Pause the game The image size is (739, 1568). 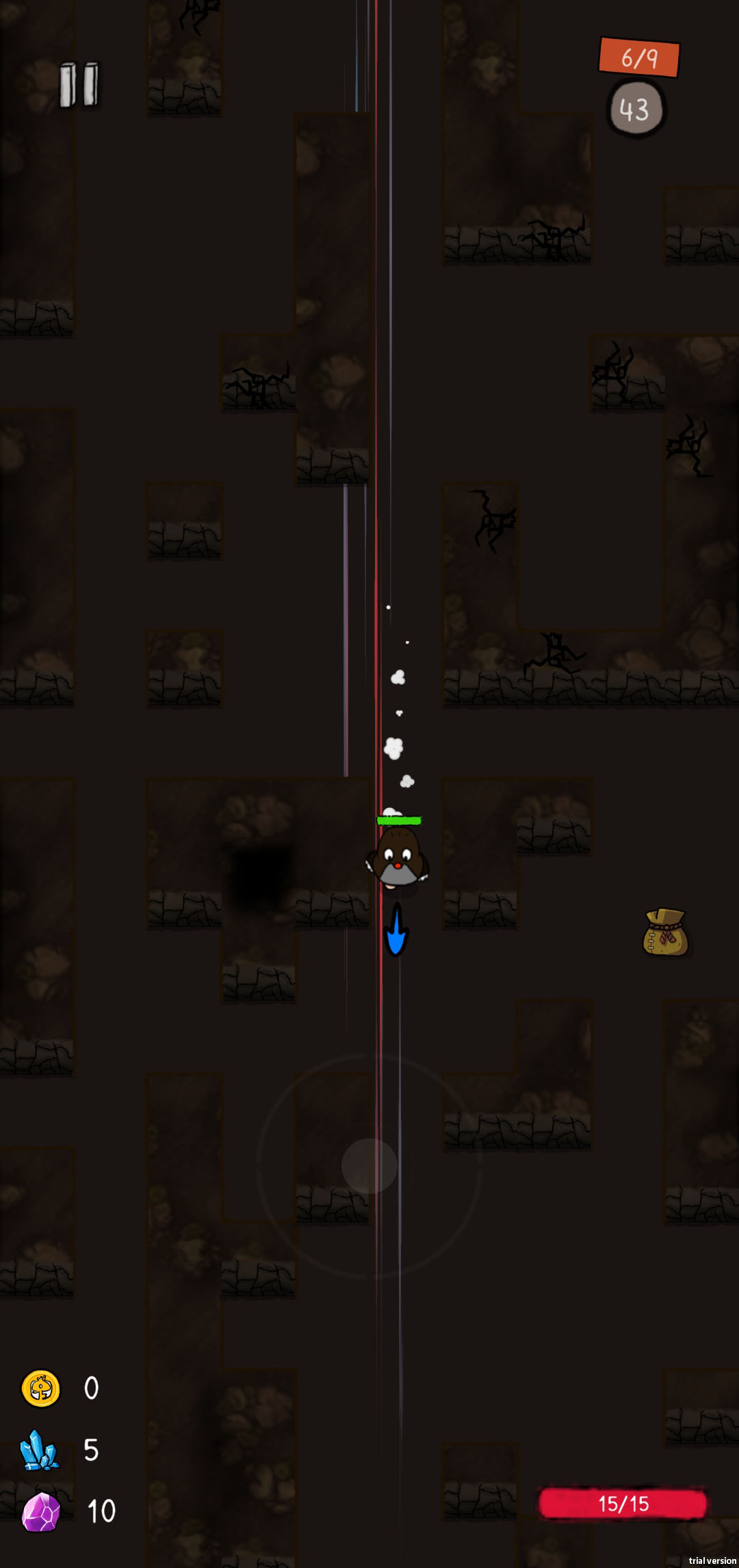tap(79, 85)
